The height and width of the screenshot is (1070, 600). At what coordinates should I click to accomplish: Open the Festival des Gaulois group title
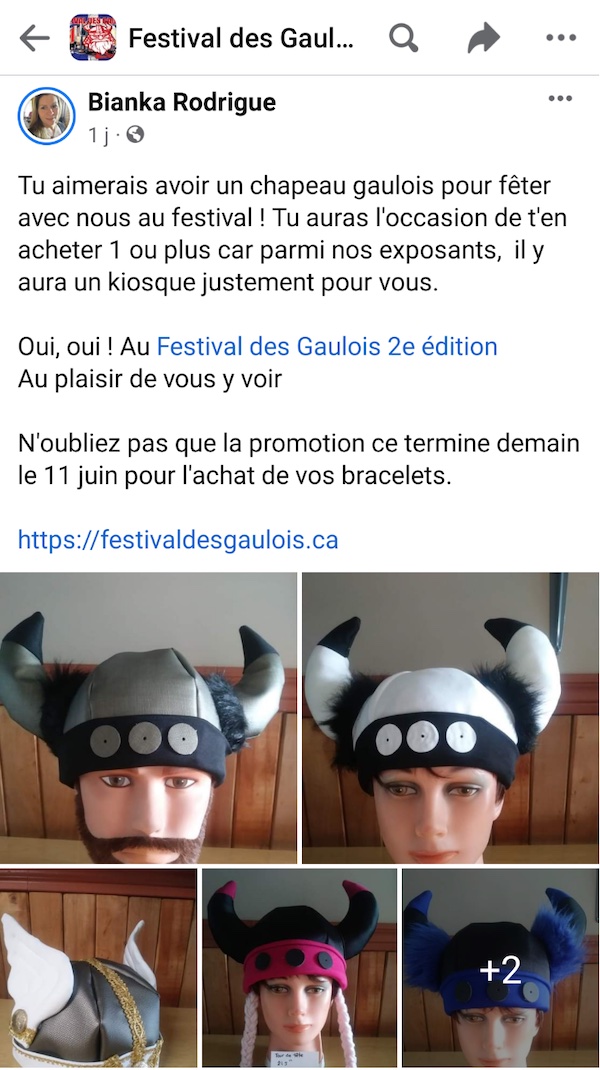coord(241,39)
